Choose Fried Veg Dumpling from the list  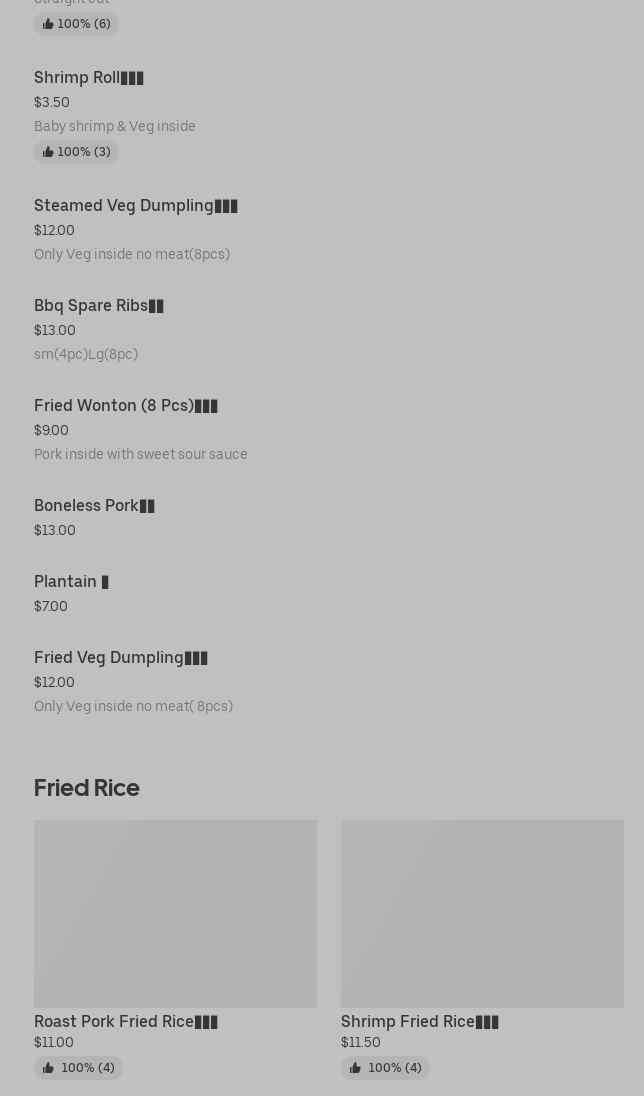coord(120,658)
